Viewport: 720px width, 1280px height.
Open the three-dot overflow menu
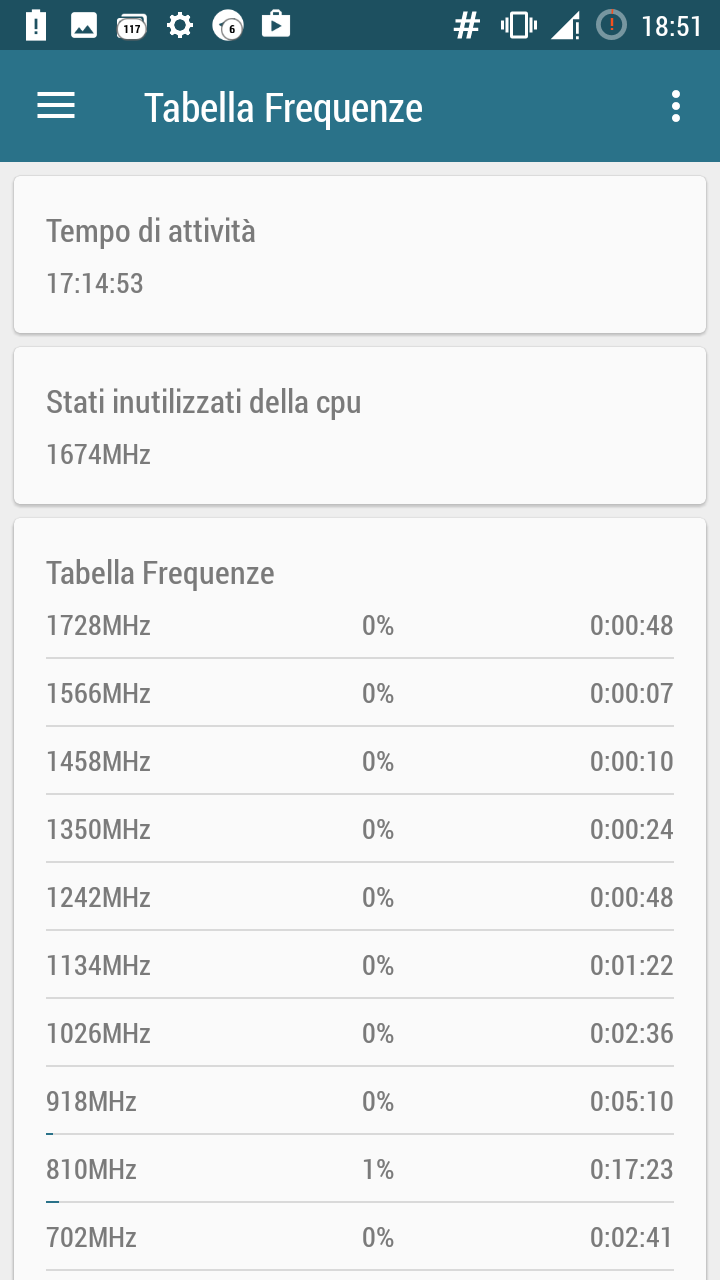[676, 106]
